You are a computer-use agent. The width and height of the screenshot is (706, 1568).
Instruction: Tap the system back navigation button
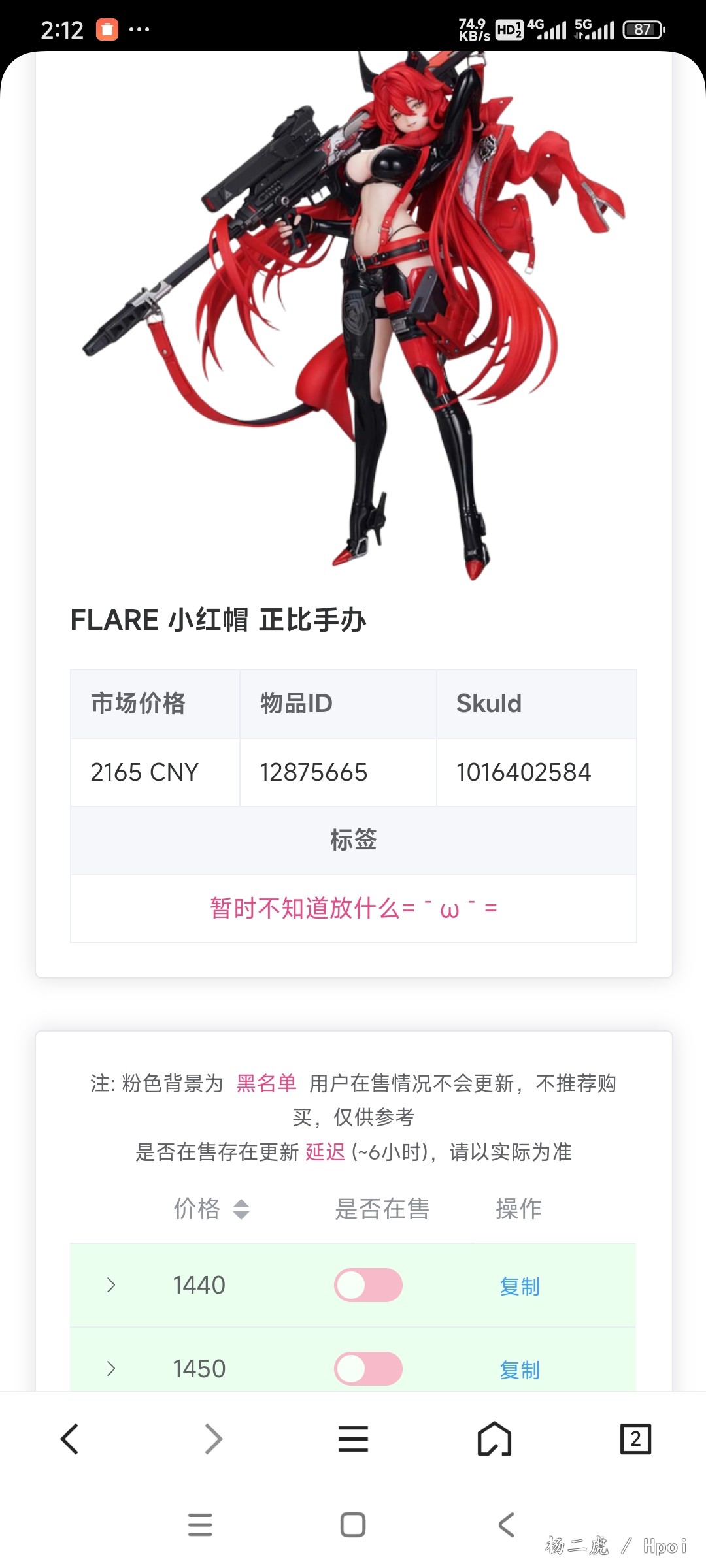tap(507, 1525)
